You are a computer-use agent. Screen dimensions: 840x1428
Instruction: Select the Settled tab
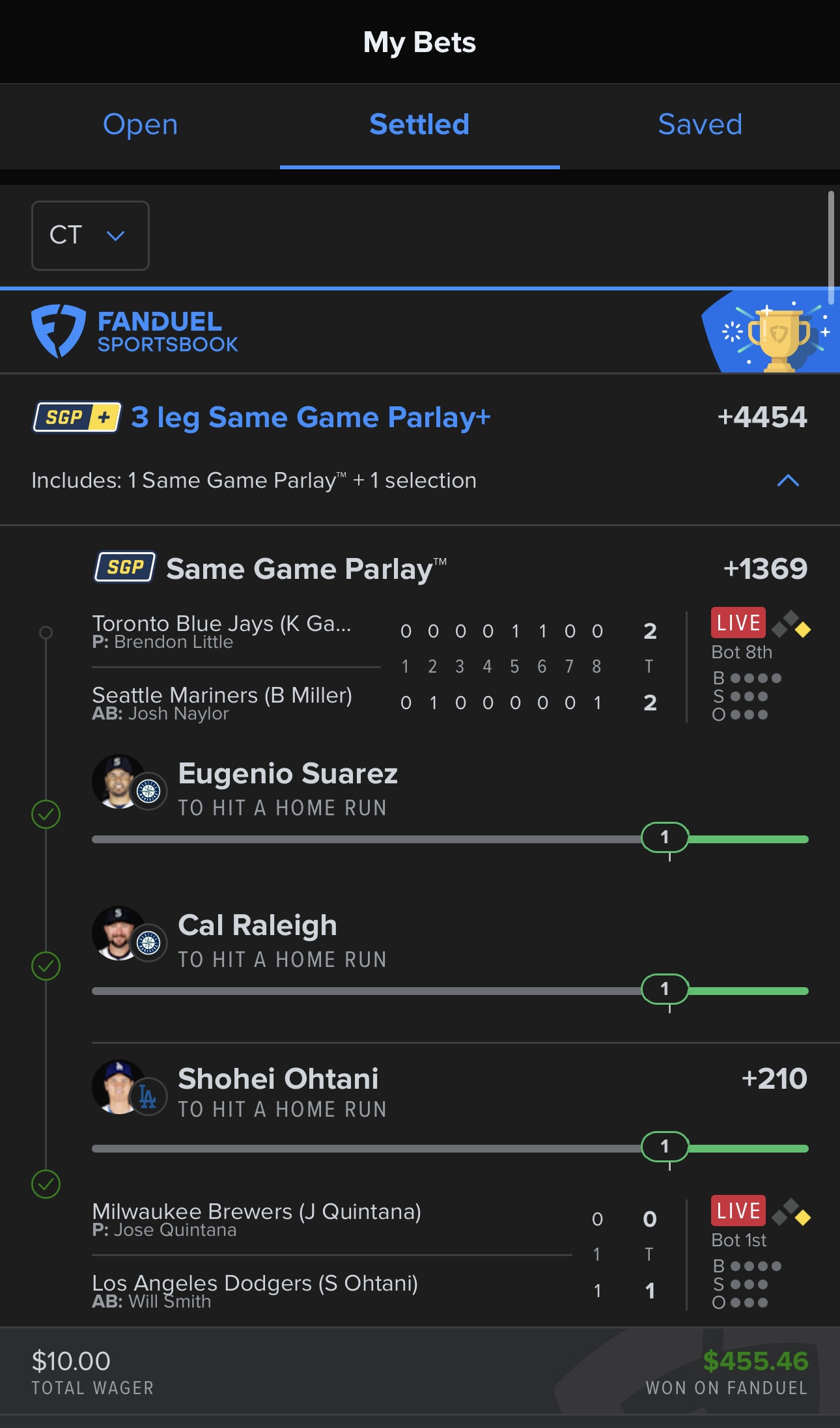[x=419, y=125]
